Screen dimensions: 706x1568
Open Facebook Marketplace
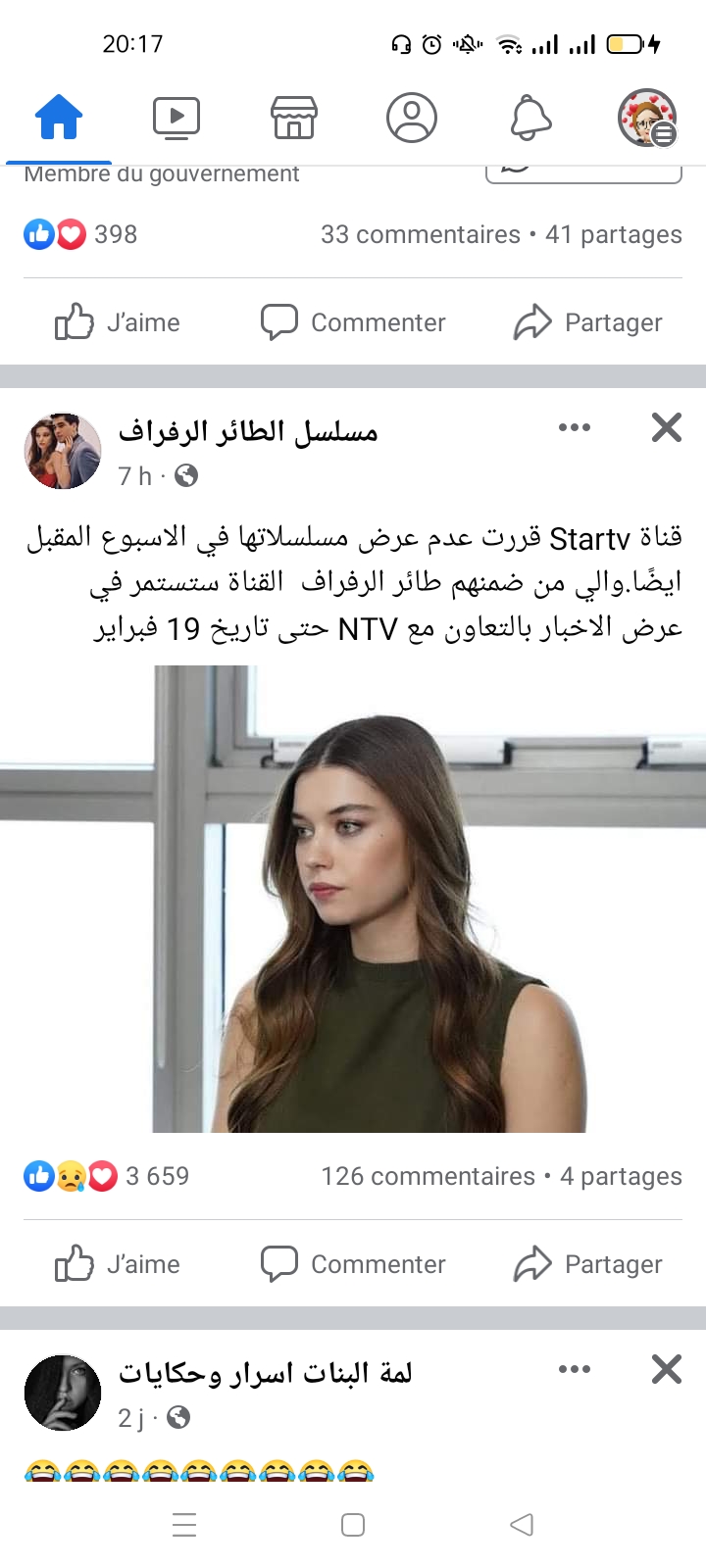[x=293, y=116]
